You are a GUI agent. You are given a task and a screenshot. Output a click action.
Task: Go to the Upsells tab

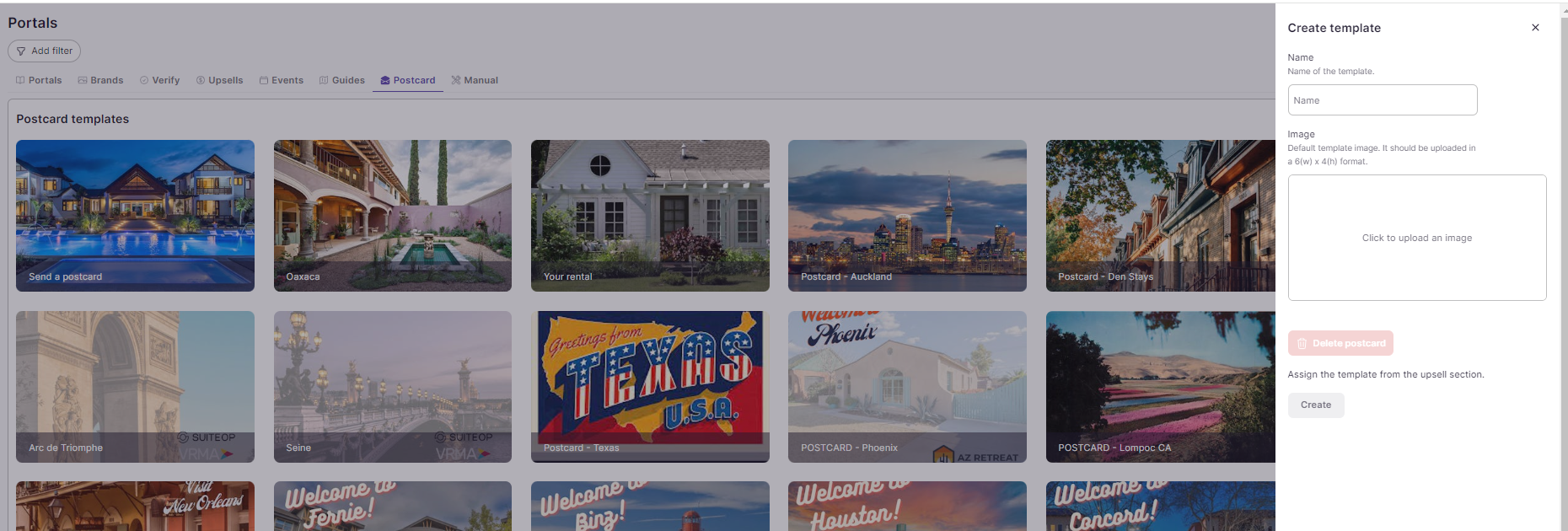(219, 81)
